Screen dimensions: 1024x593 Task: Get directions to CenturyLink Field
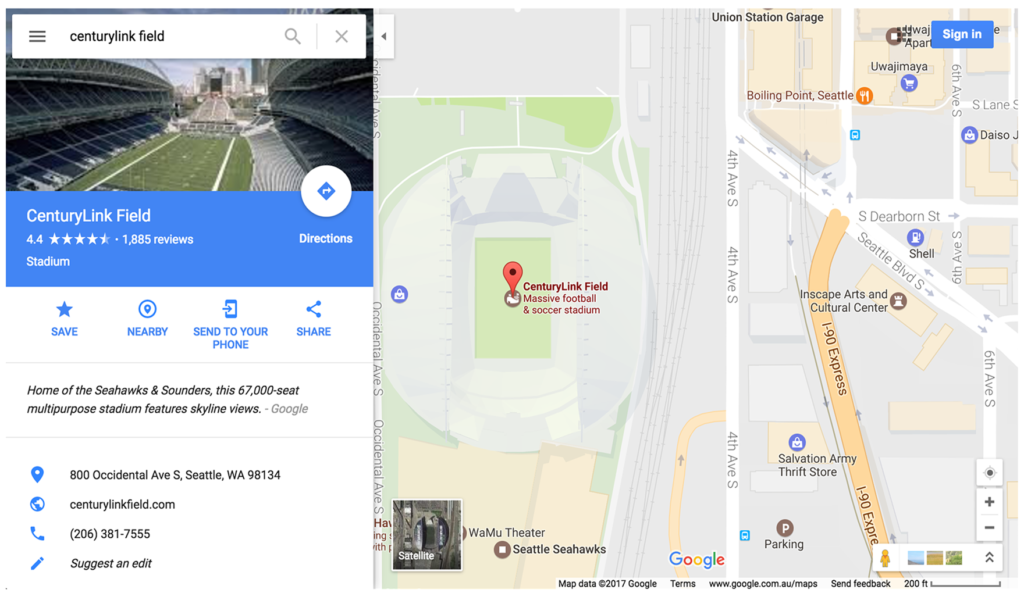click(326, 192)
